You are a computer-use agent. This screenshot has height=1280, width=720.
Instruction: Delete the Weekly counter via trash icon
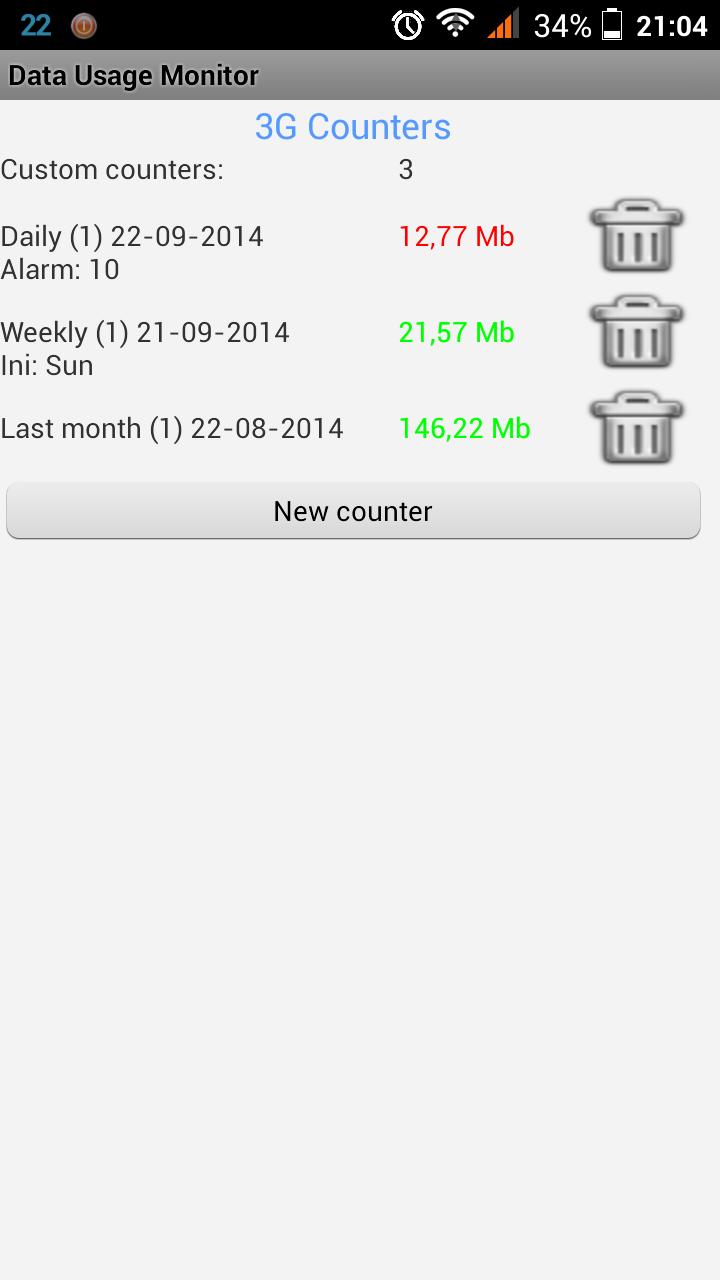coord(637,332)
